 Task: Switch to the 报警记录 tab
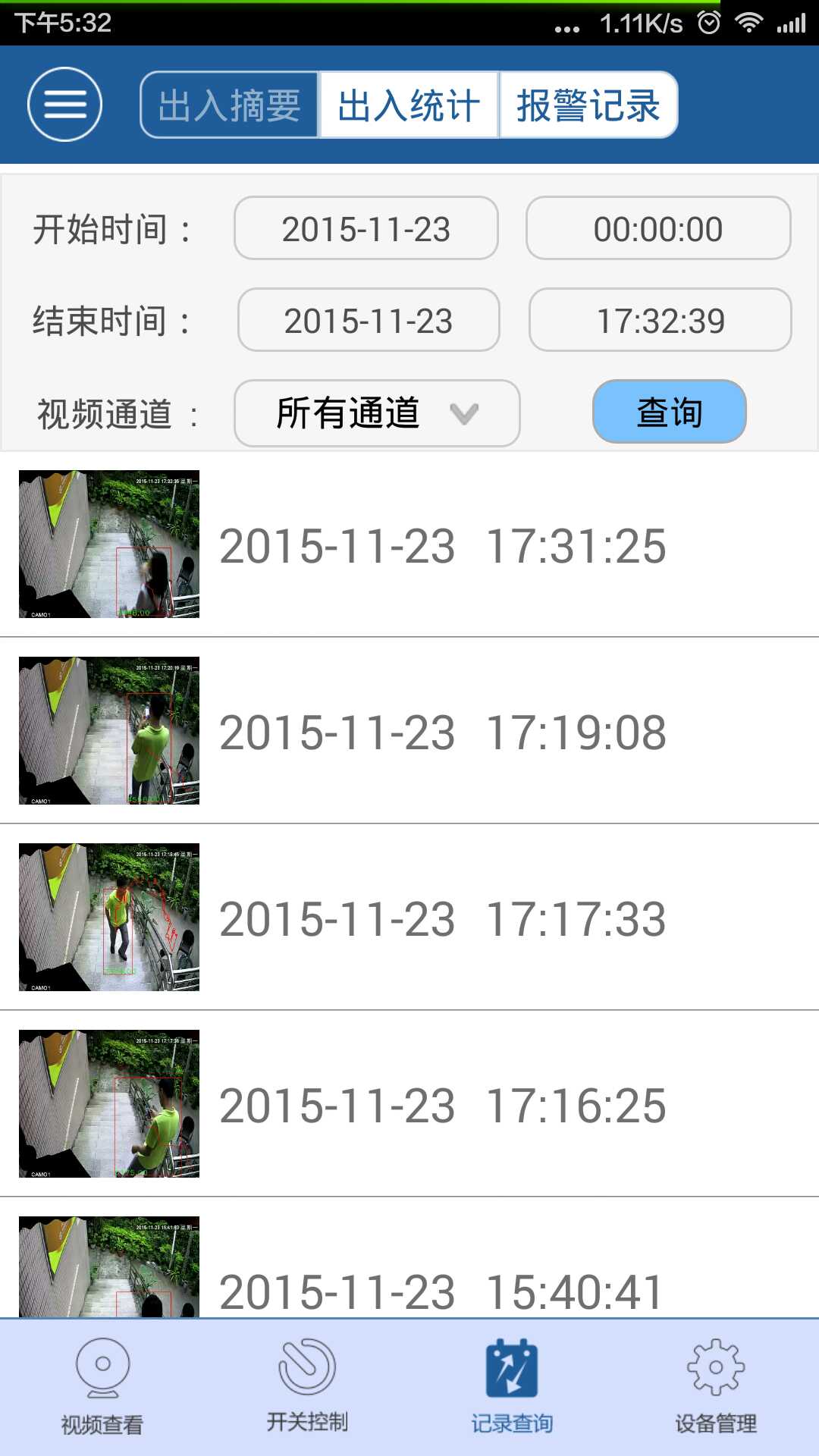[588, 104]
